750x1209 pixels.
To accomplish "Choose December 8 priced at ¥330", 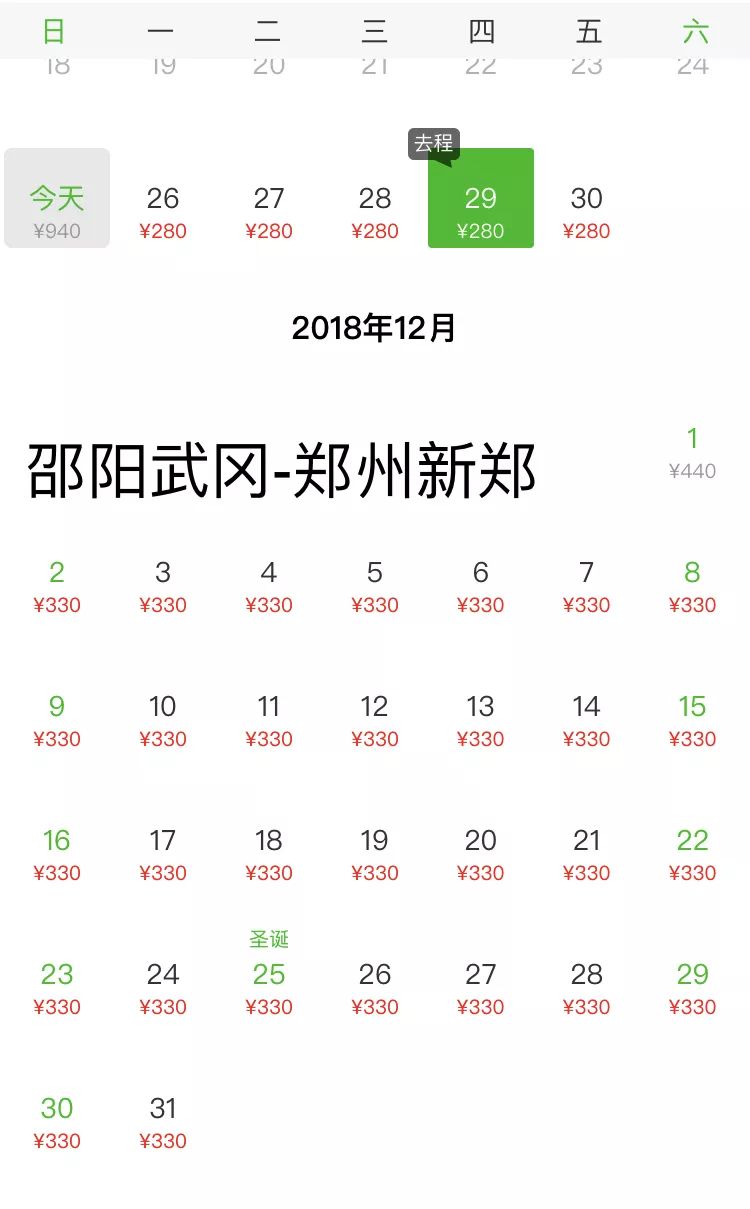I will point(692,587).
